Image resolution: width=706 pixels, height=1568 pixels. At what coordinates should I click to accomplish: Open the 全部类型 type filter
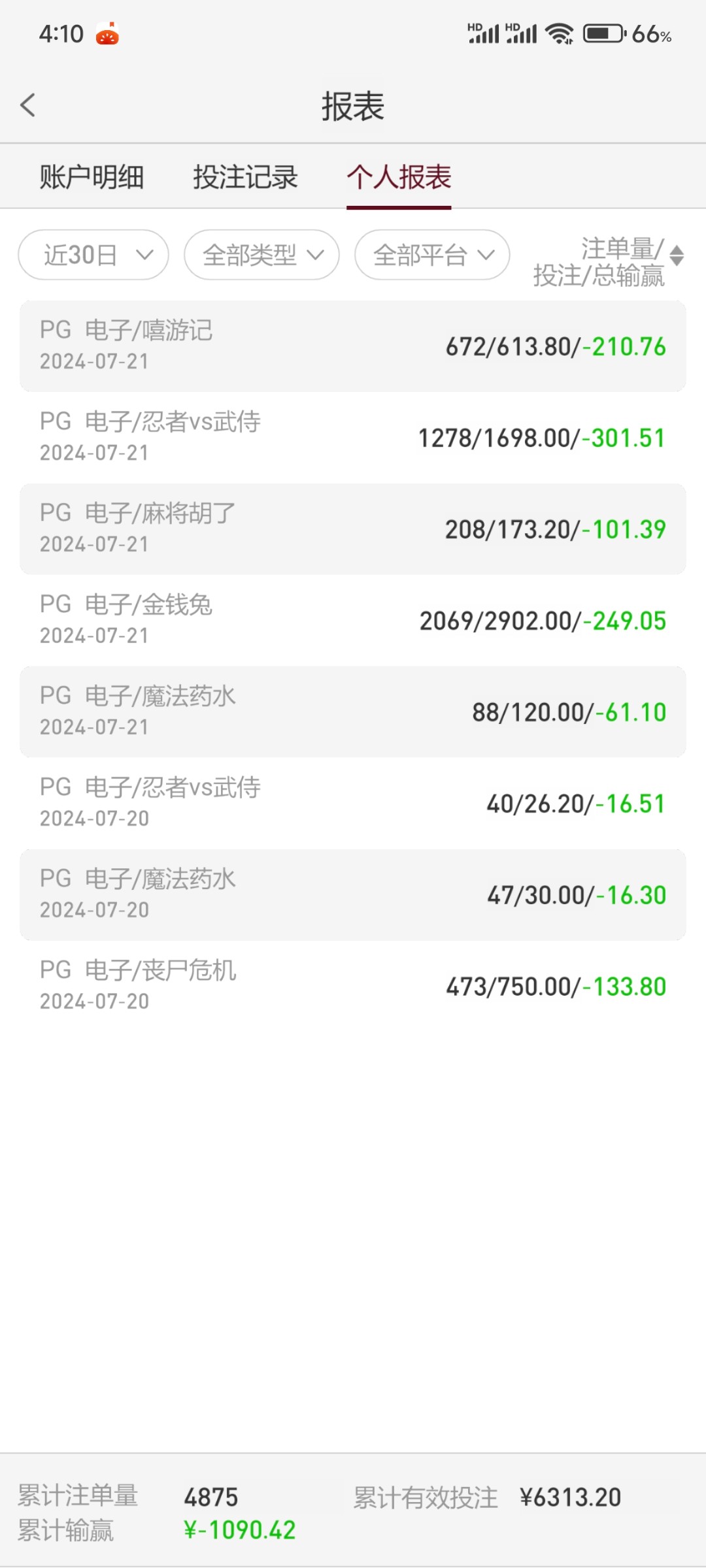click(261, 255)
